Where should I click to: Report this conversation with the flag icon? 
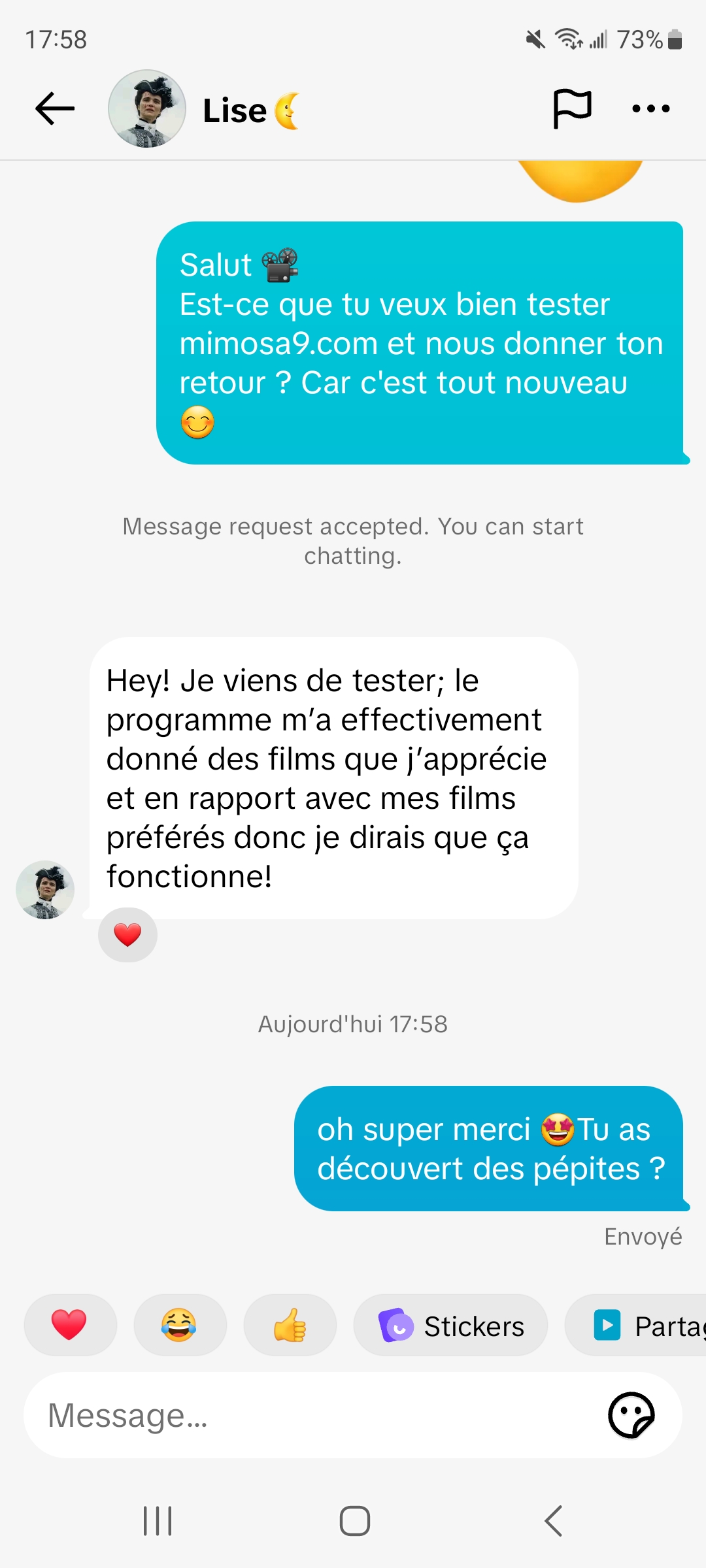(x=572, y=108)
